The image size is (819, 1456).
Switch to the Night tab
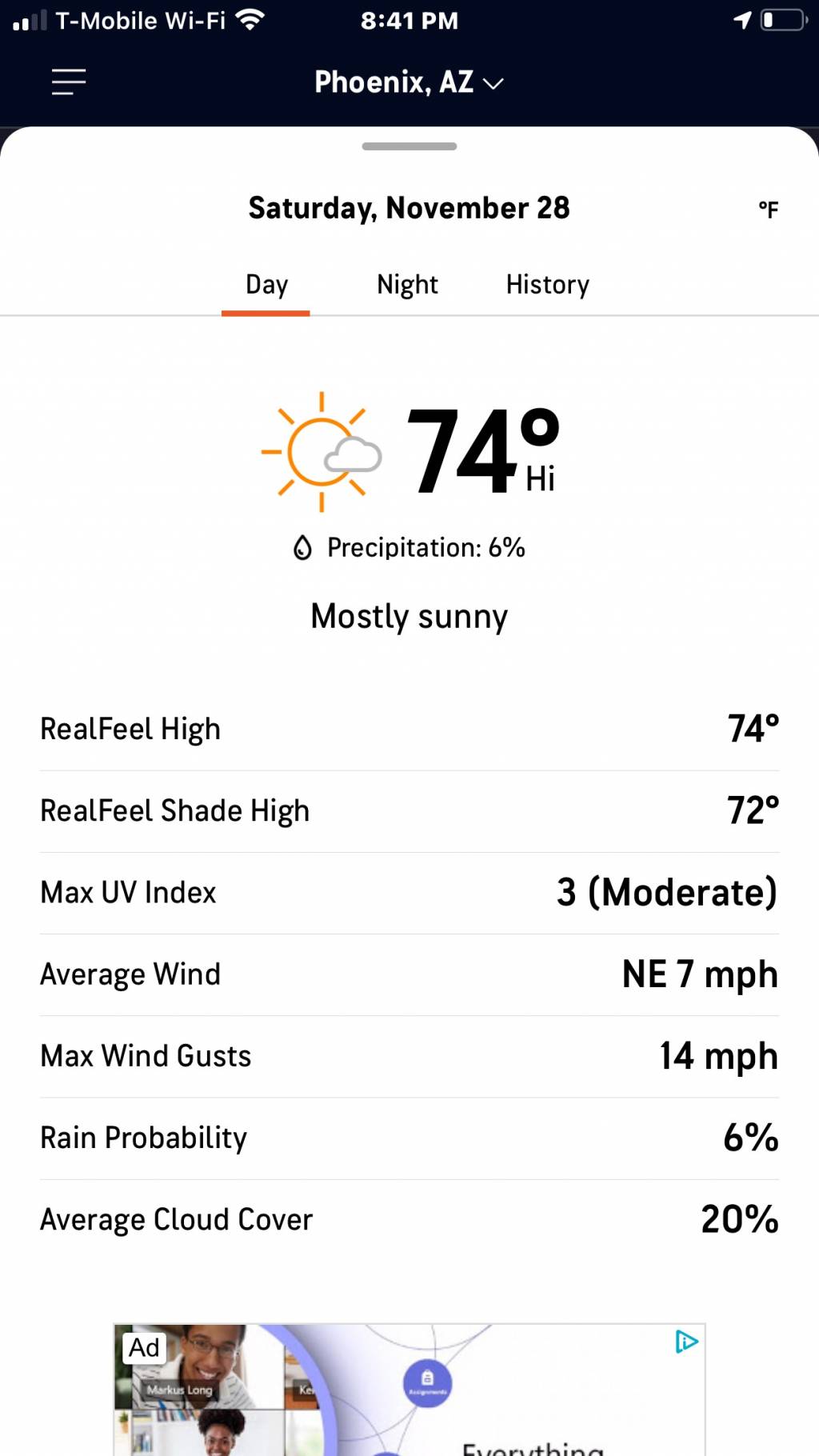(407, 285)
